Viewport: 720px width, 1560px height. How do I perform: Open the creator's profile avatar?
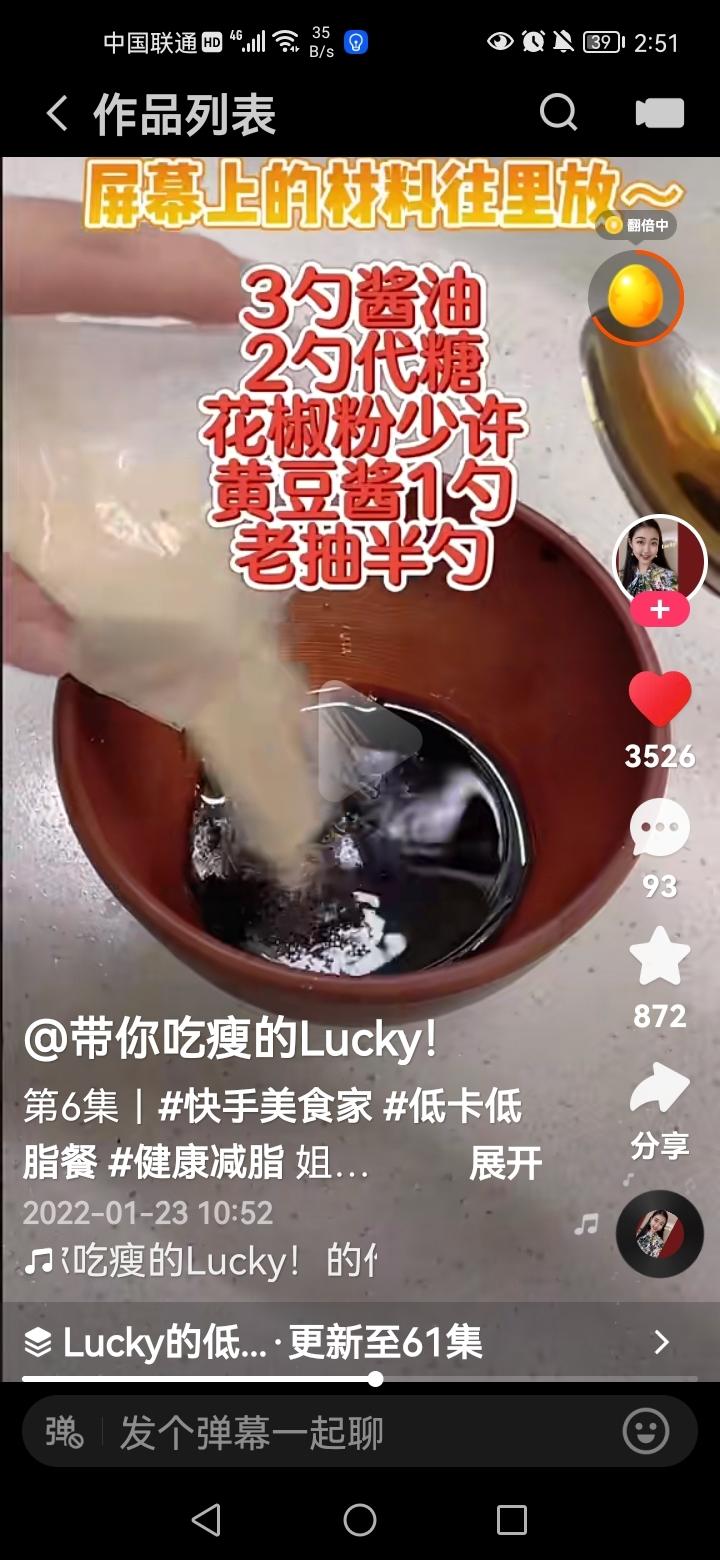pyautogui.click(x=659, y=560)
